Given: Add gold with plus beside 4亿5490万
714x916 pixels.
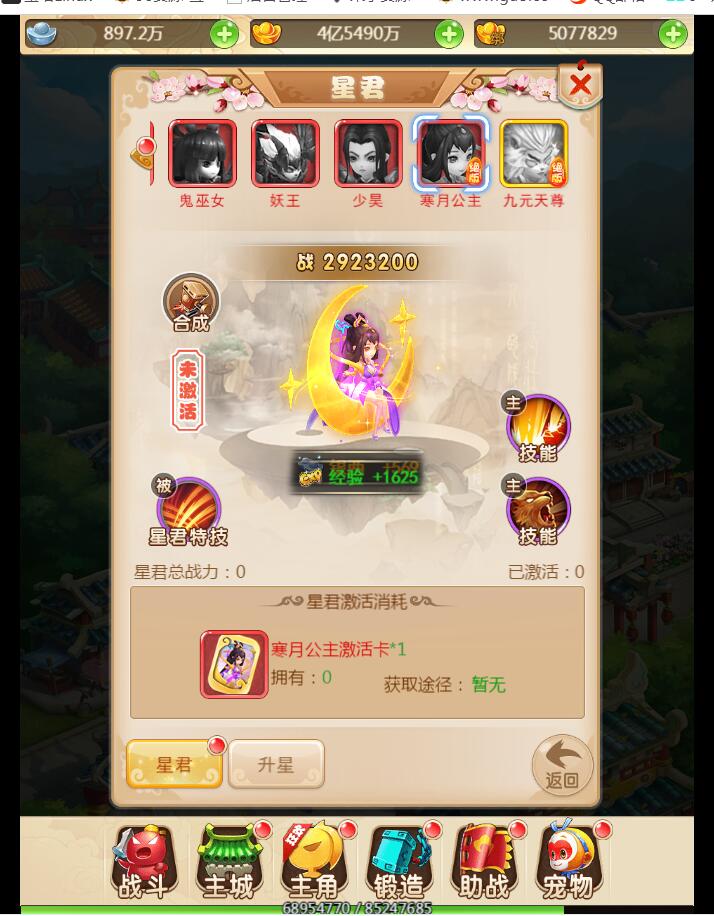Looking at the screenshot, I should [449, 35].
